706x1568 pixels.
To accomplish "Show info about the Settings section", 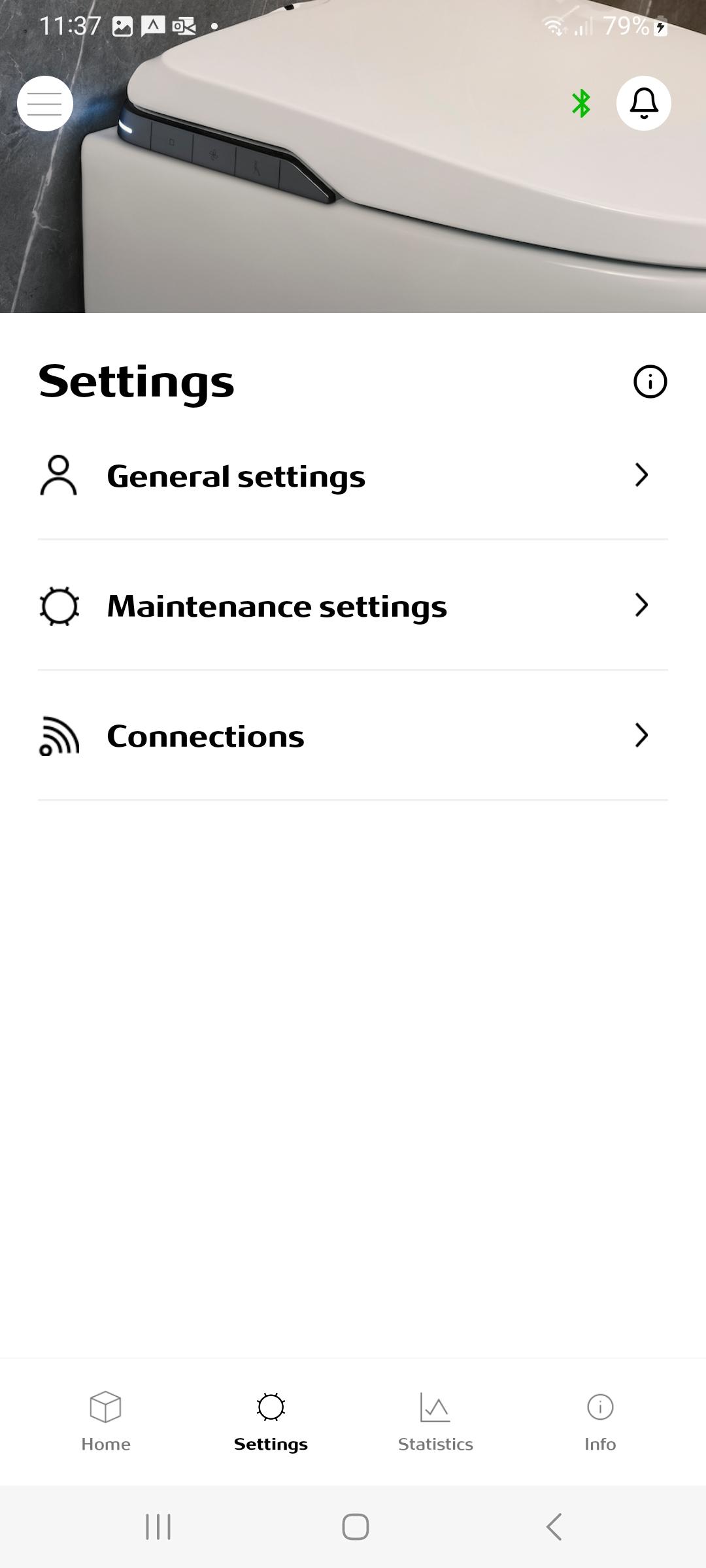I will click(650, 382).
